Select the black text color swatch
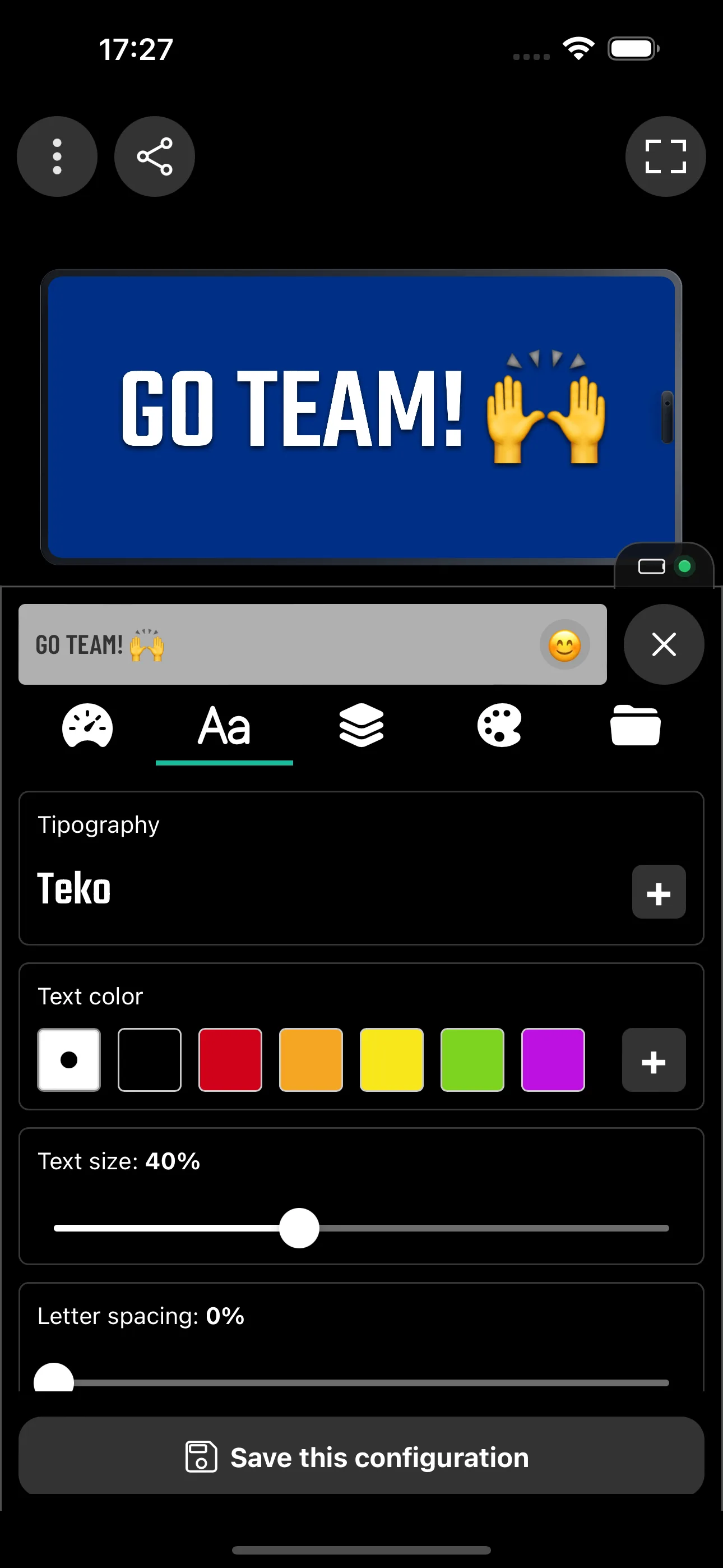The image size is (723, 1568). click(x=149, y=1059)
